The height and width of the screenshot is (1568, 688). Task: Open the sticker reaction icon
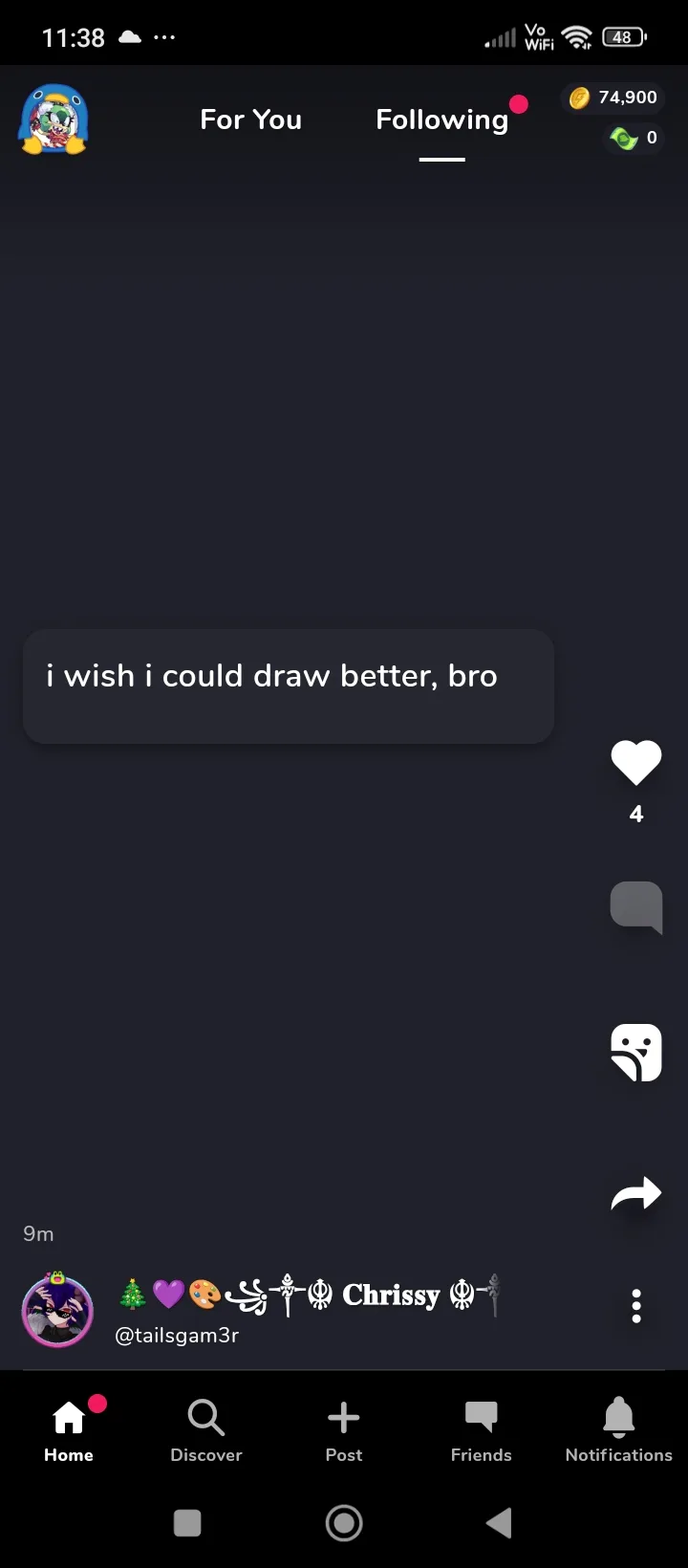pos(636,1052)
